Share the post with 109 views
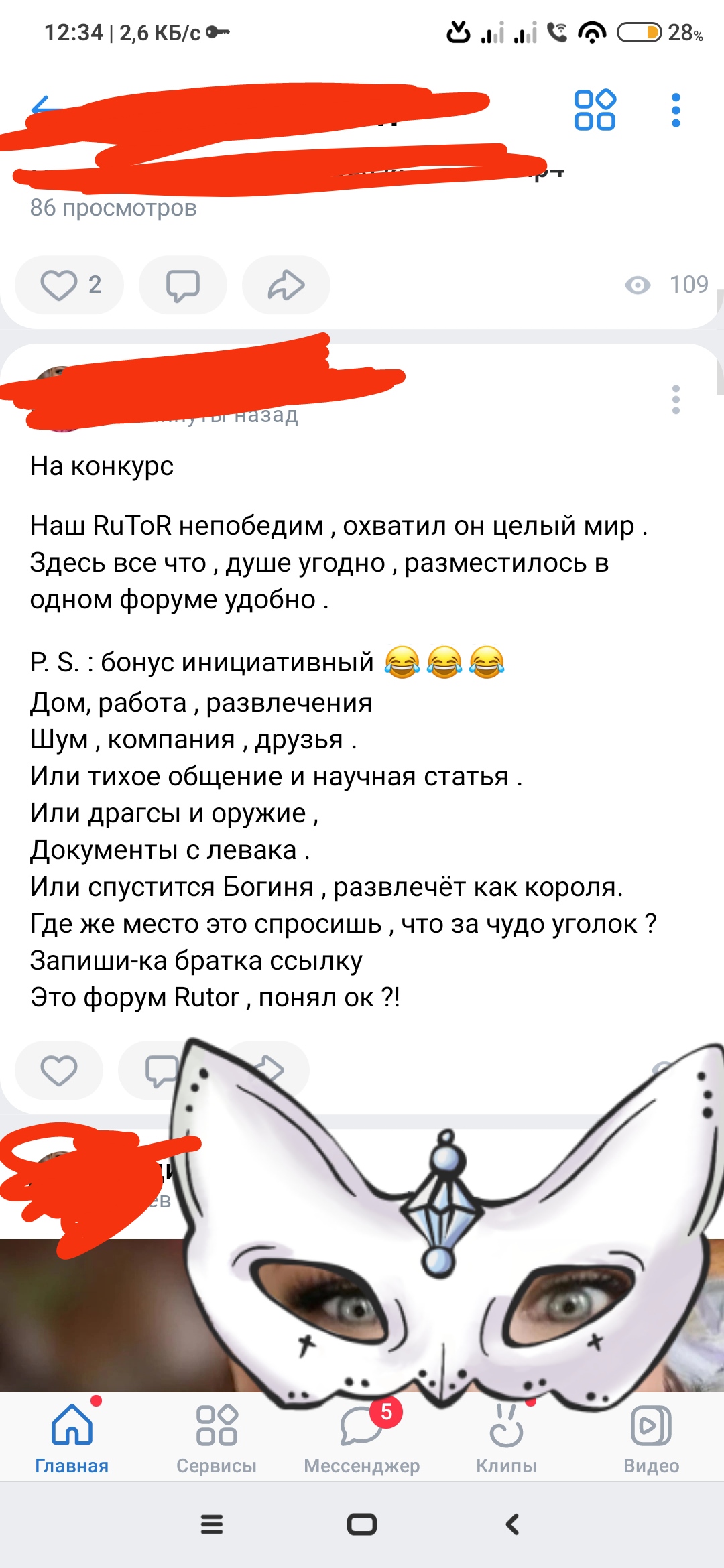 [286, 285]
